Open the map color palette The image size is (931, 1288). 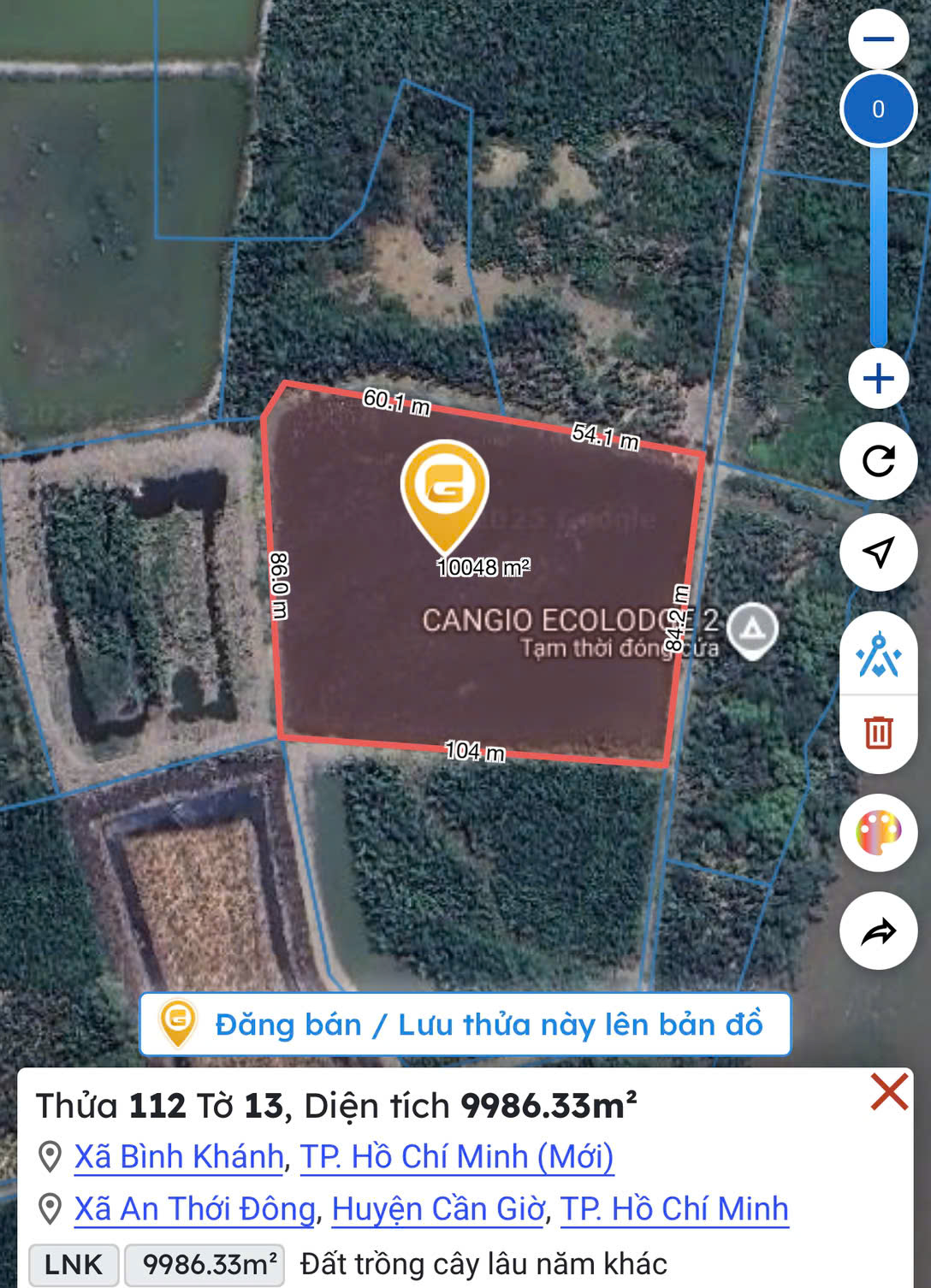tap(878, 832)
